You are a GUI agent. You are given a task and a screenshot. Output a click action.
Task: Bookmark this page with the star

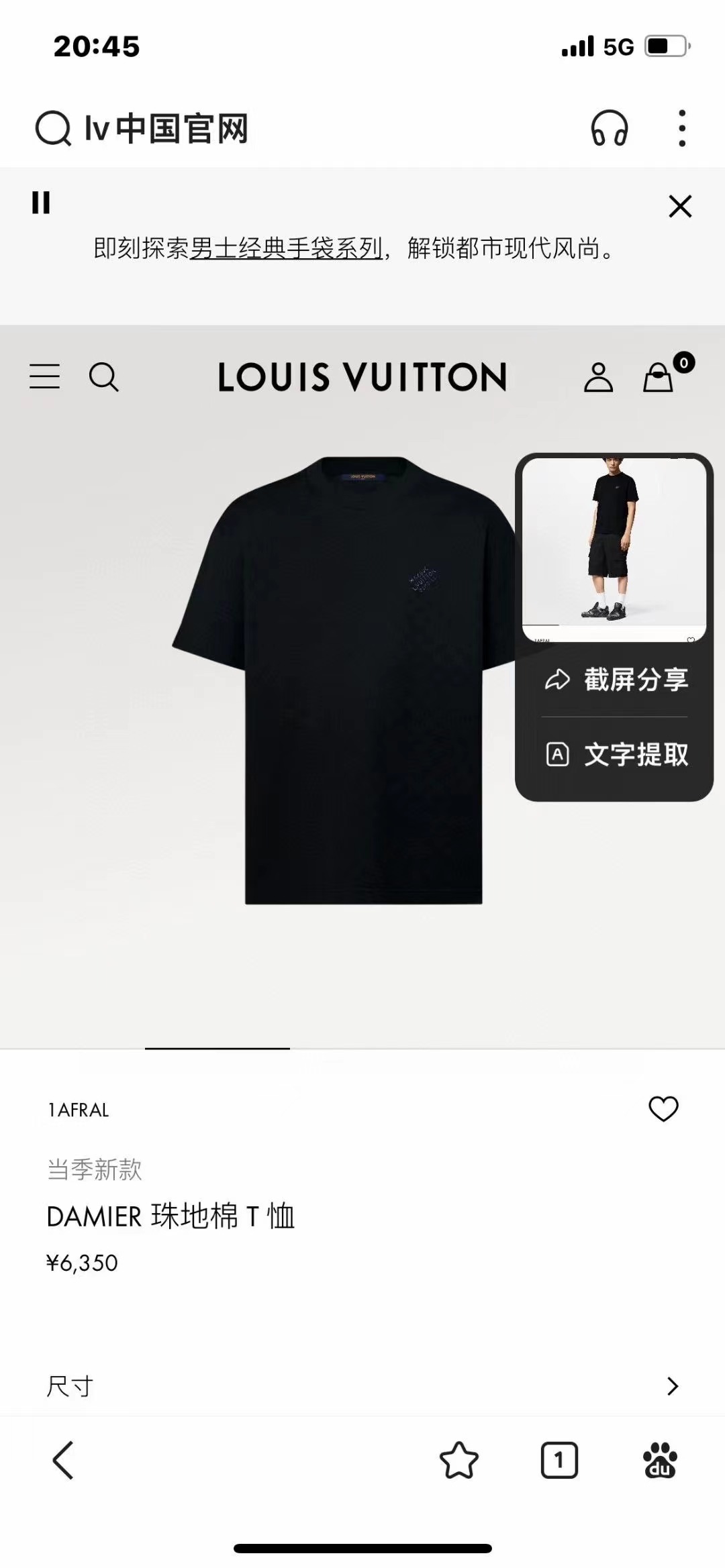(x=459, y=1460)
